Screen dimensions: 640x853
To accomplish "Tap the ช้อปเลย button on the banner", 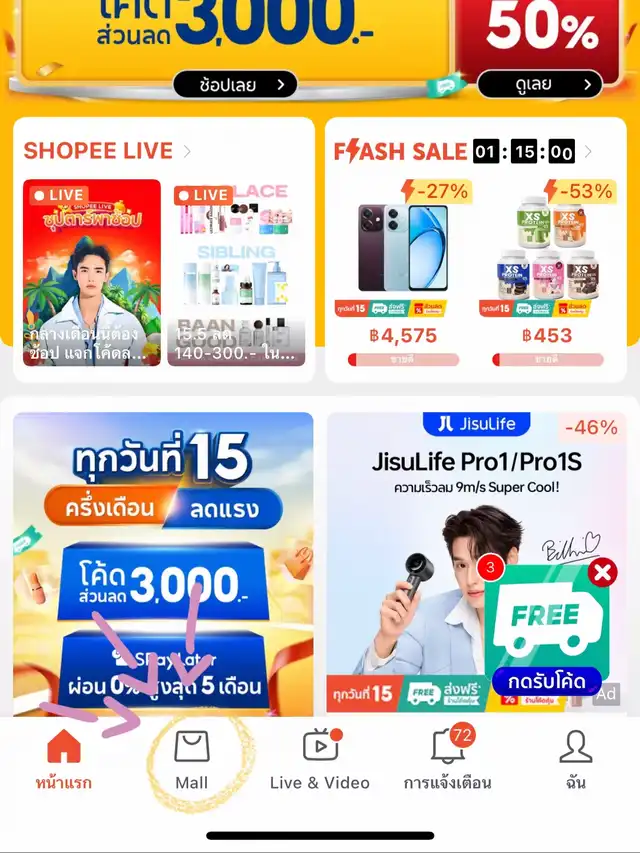I will (x=235, y=85).
